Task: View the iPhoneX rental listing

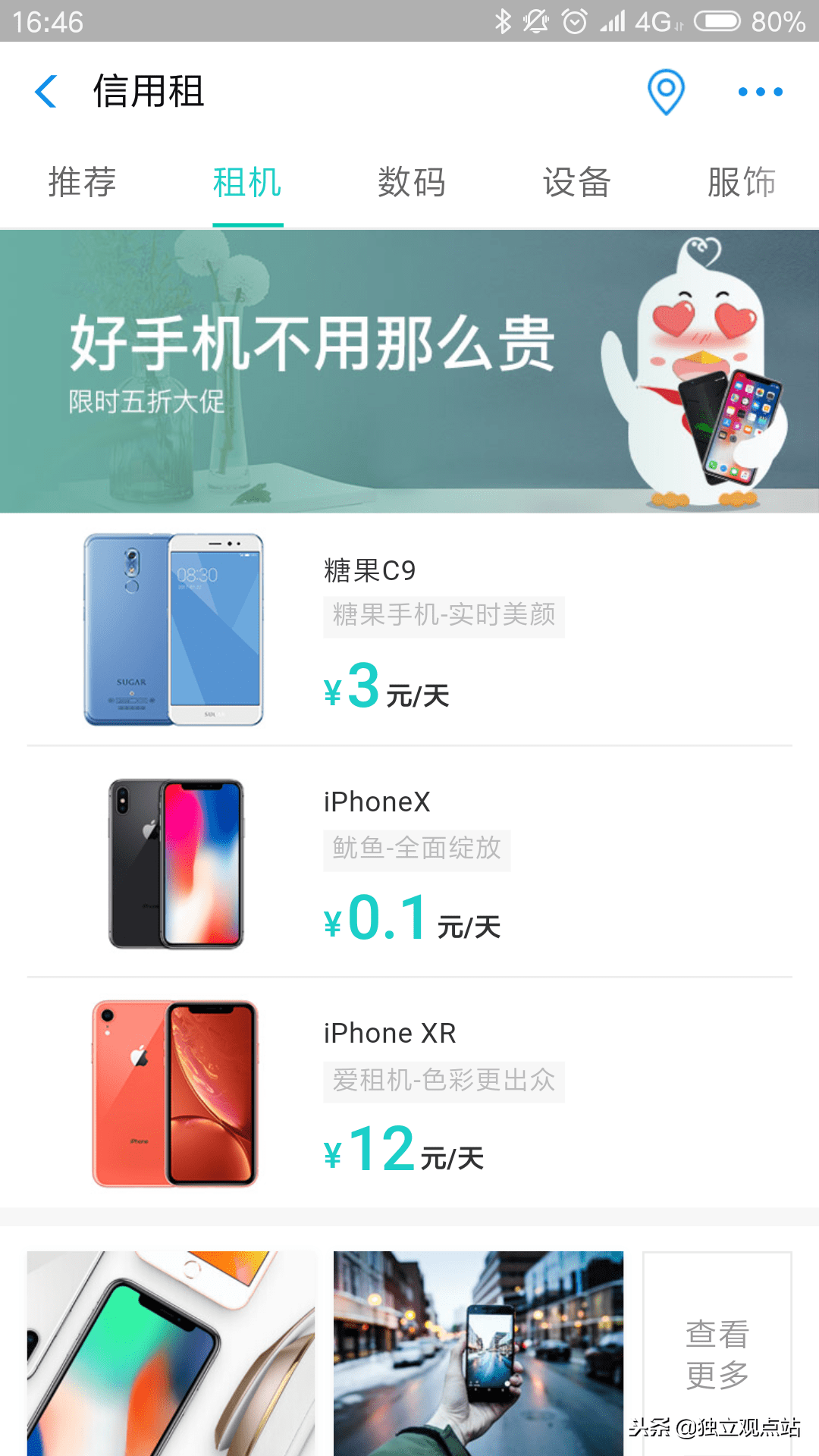Action: point(409,863)
